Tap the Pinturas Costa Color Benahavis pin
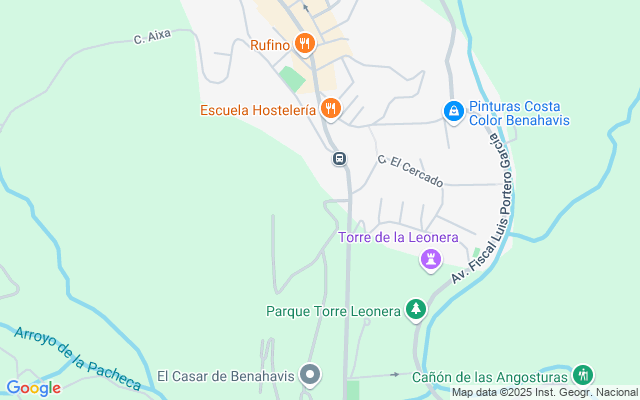This screenshot has height=400, width=640. click(453, 111)
